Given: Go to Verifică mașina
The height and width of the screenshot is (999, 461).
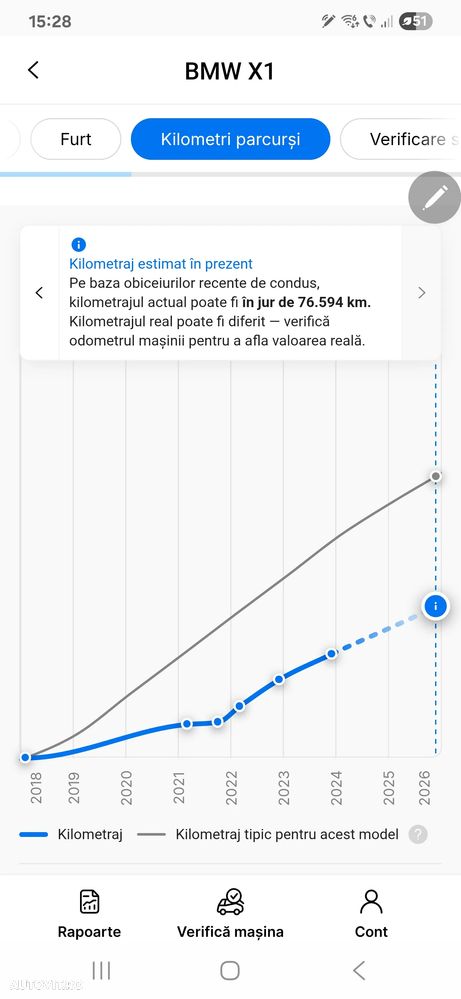Looking at the screenshot, I should point(230,915).
